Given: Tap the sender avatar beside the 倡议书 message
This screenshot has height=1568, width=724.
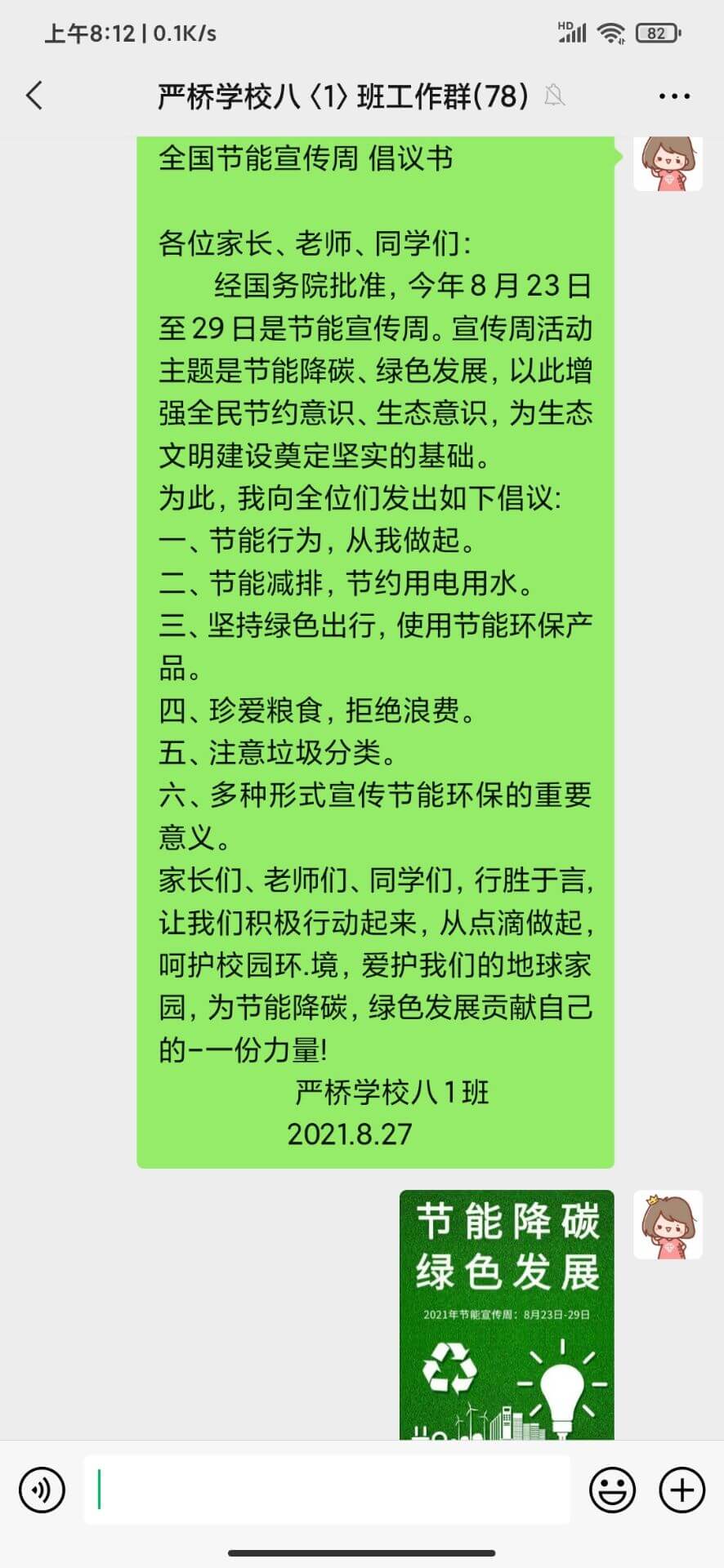Looking at the screenshot, I should coord(668,162).
